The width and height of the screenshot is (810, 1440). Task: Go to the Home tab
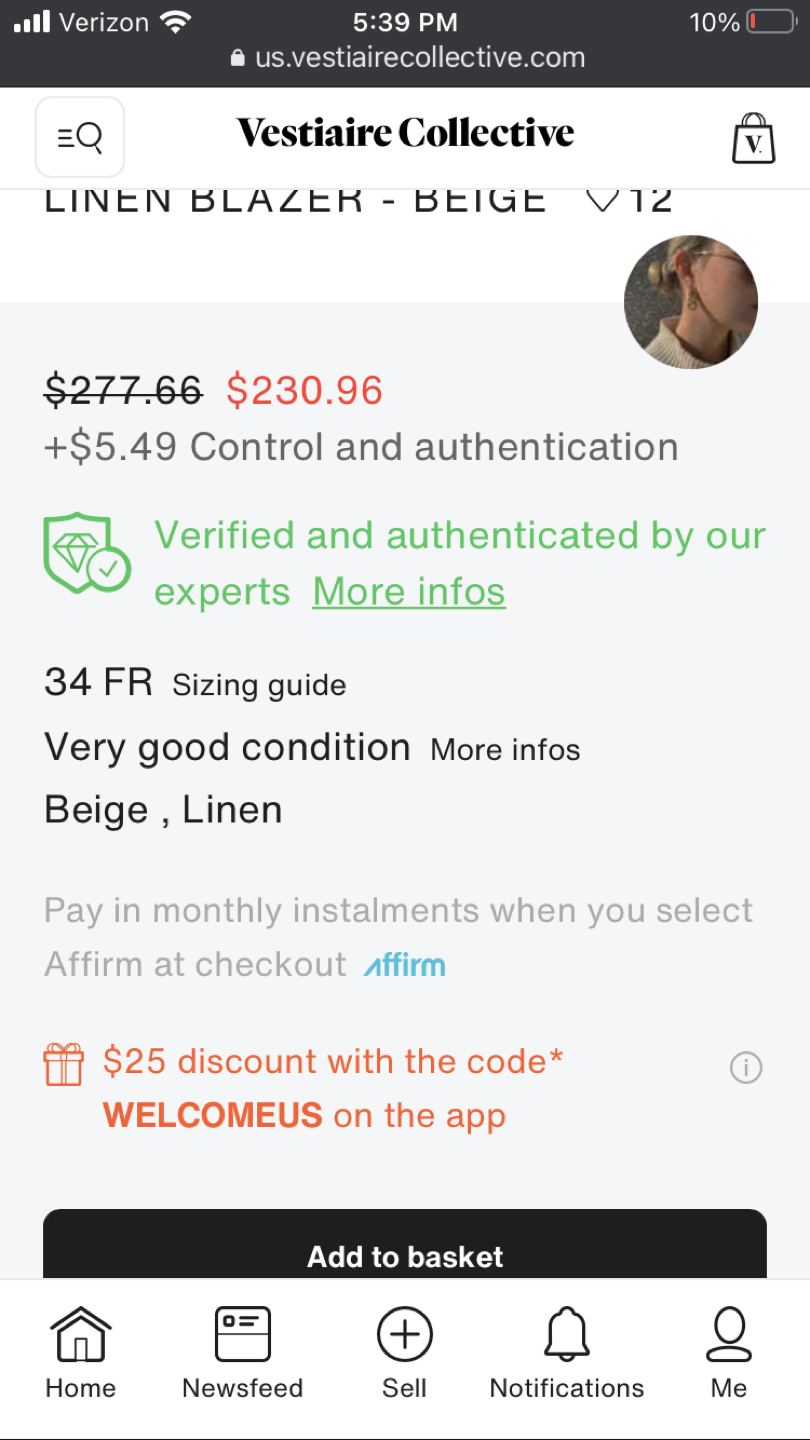coord(81,1354)
